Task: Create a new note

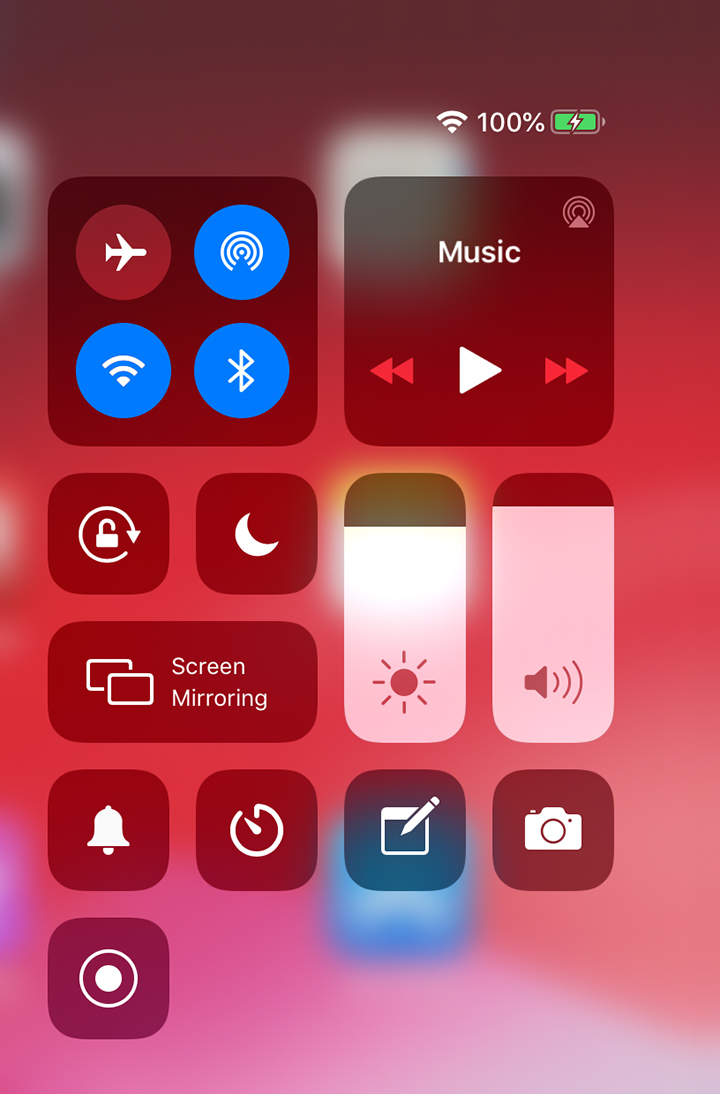Action: (404, 830)
